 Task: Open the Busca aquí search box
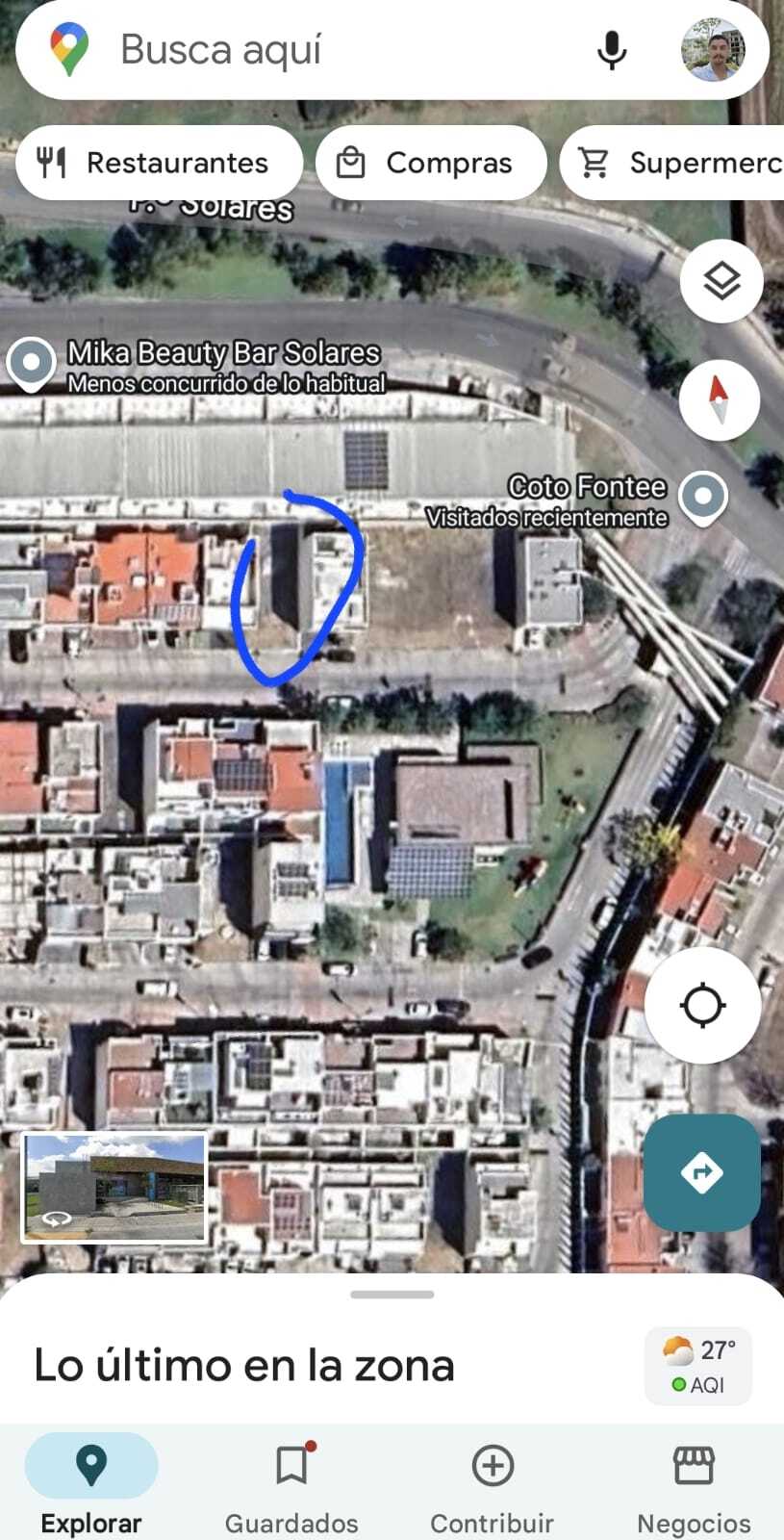coord(317,50)
